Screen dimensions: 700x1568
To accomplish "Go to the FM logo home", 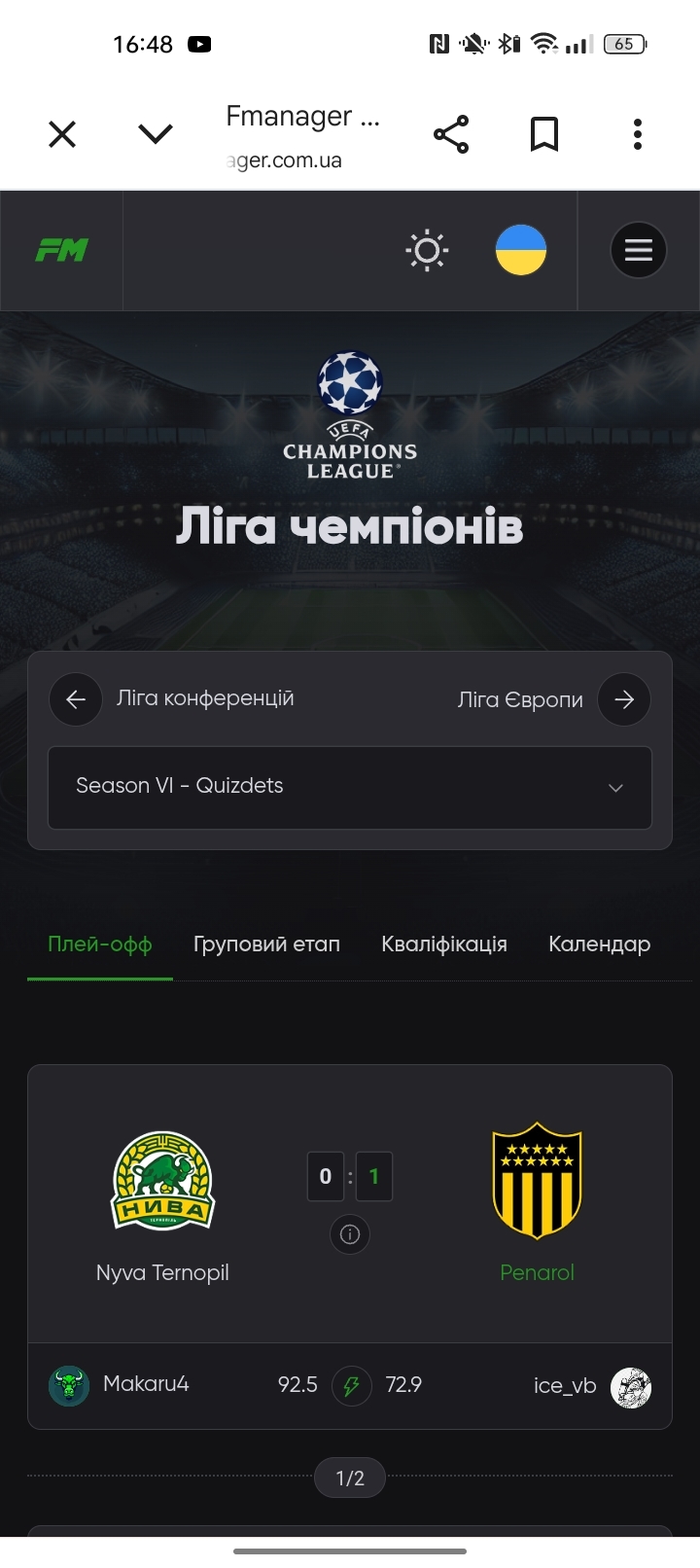I will tap(62, 251).
